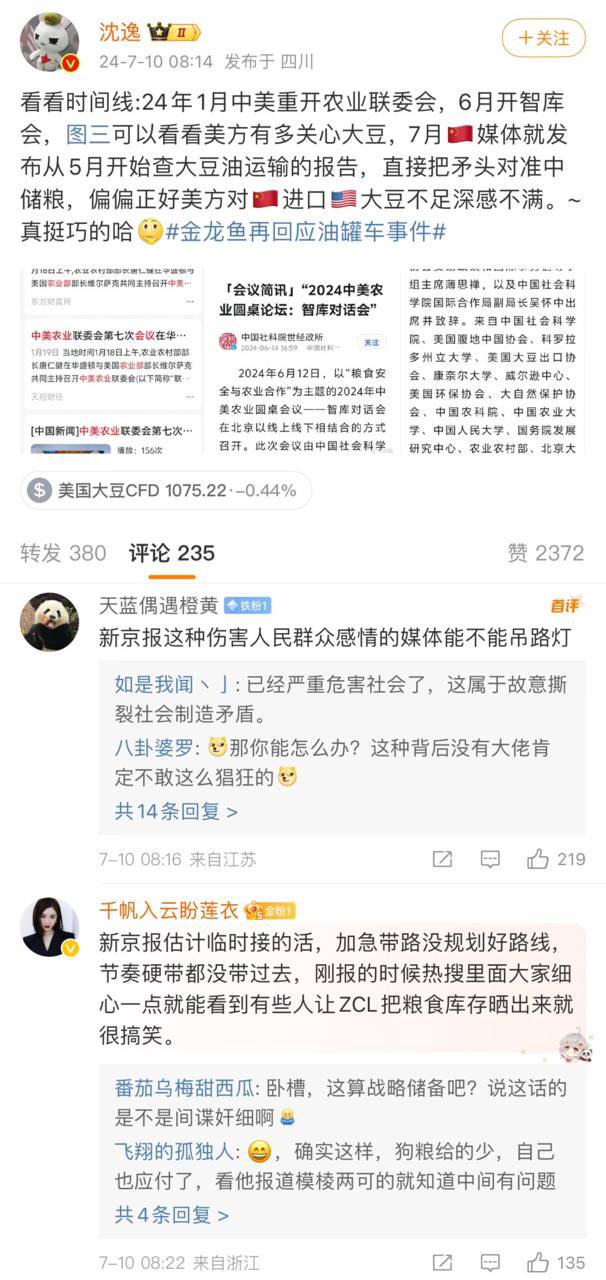Reply to 千帆入云盼莲衣's comment via comment icon
606x1280 pixels.
point(490,1262)
